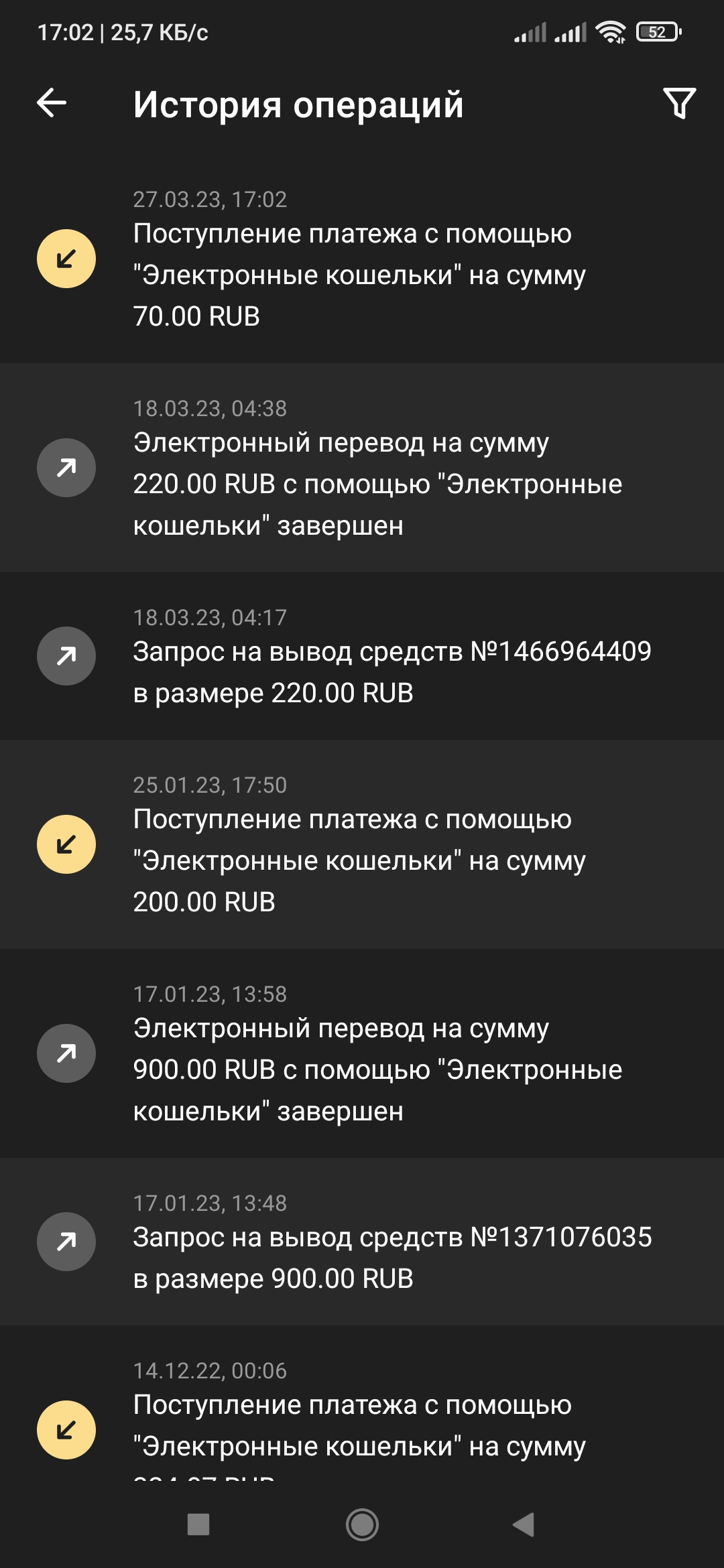This screenshot has width=724, height=1568.
Task: Open the 220.00 RUB transfer completed 18.03.23 04:38
Action: click(x=362, y=468)
